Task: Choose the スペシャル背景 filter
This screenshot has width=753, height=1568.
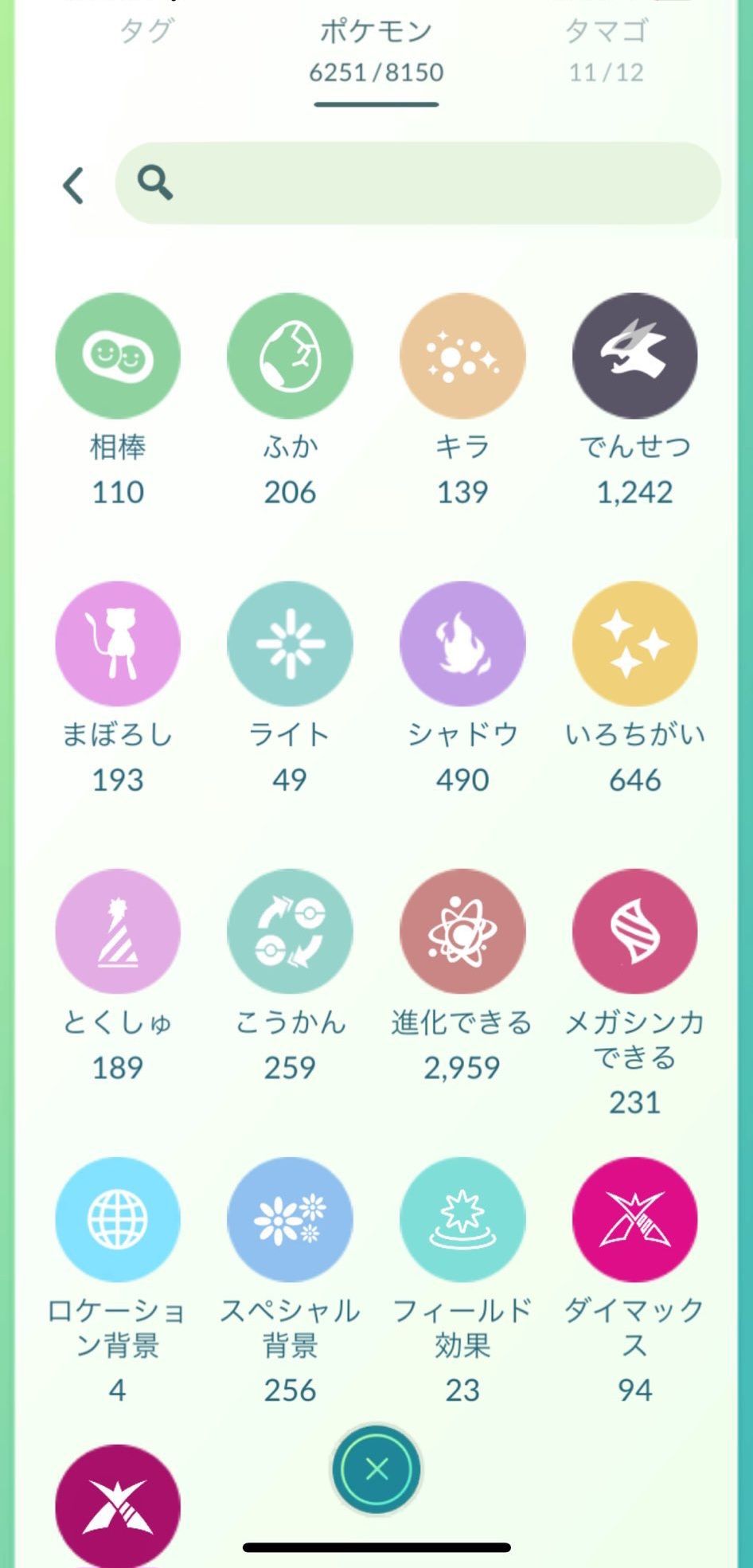Action: pos(290,1219)
